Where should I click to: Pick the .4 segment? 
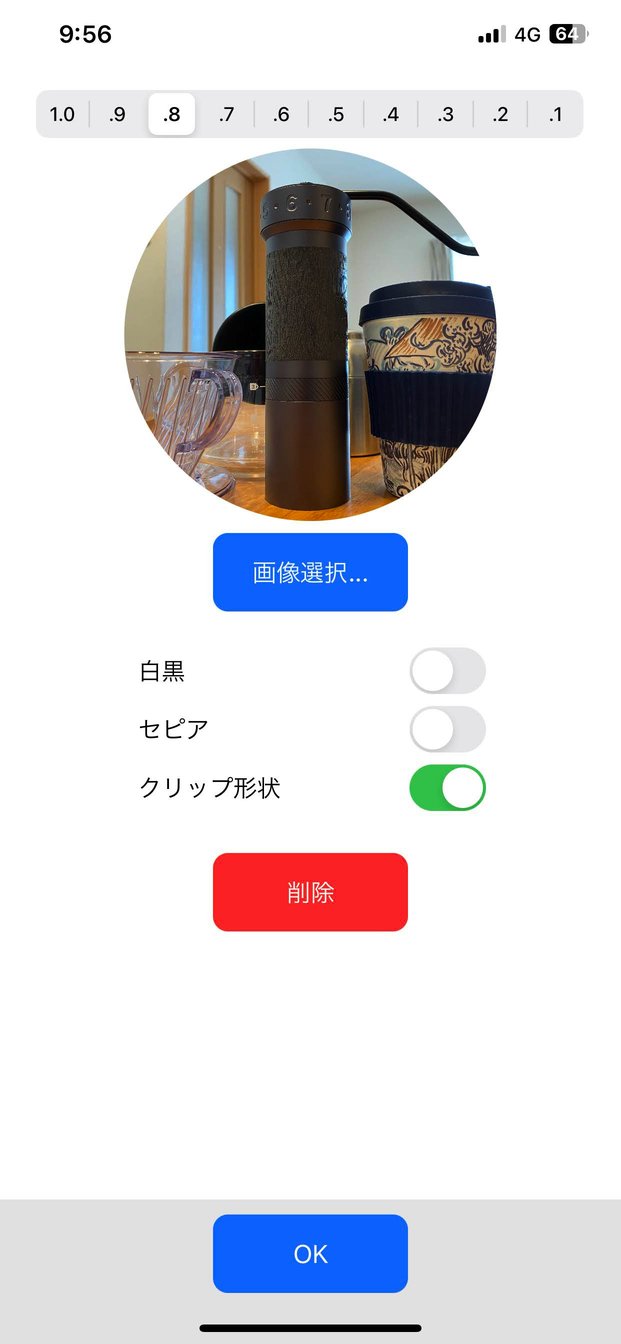tap(391, 115)
